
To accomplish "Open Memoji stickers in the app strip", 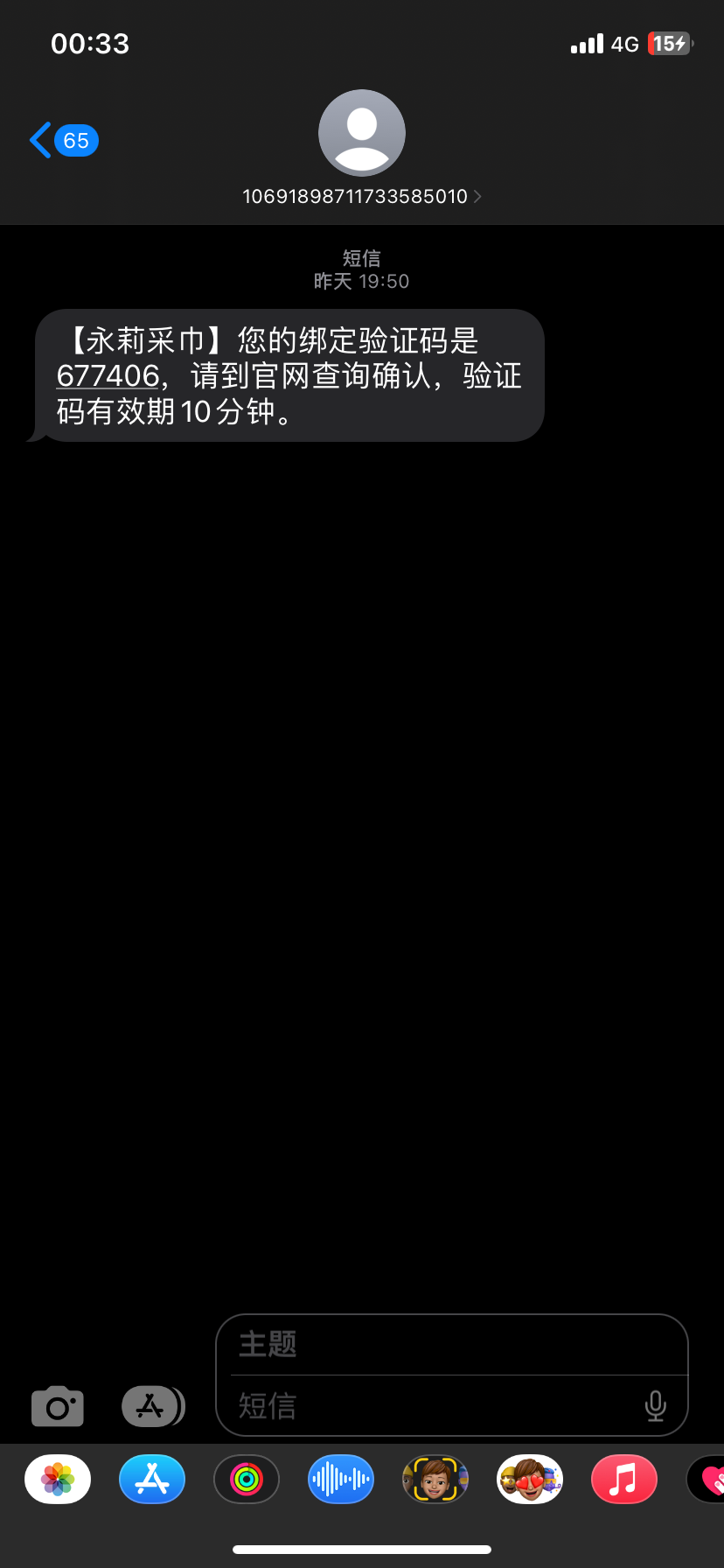I will pyautogui.click(x=530, y=1480).
